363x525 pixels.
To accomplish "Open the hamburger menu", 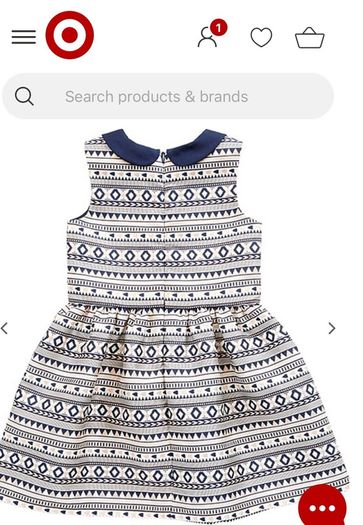I will pyautogui.click(x=24, y=37).
